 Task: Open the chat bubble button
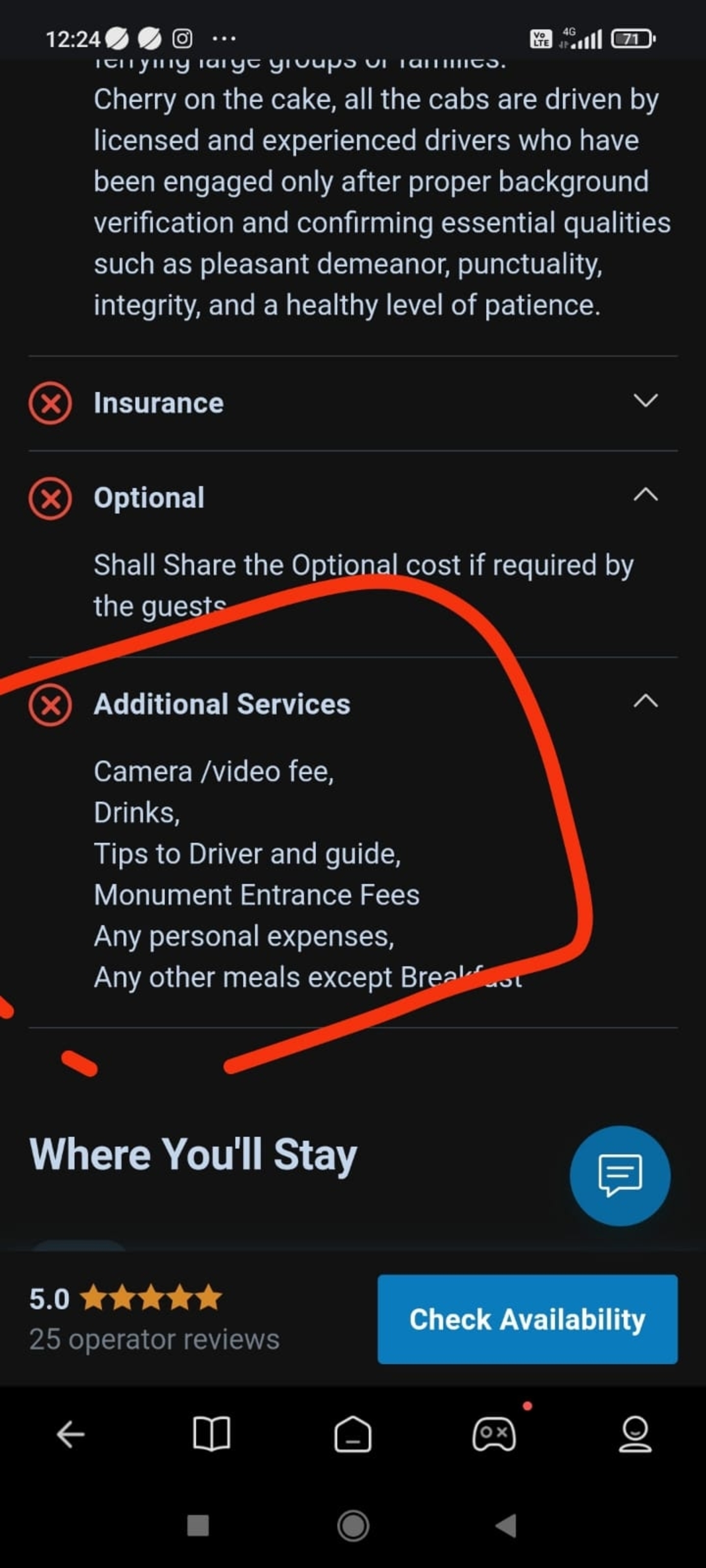620,1176
